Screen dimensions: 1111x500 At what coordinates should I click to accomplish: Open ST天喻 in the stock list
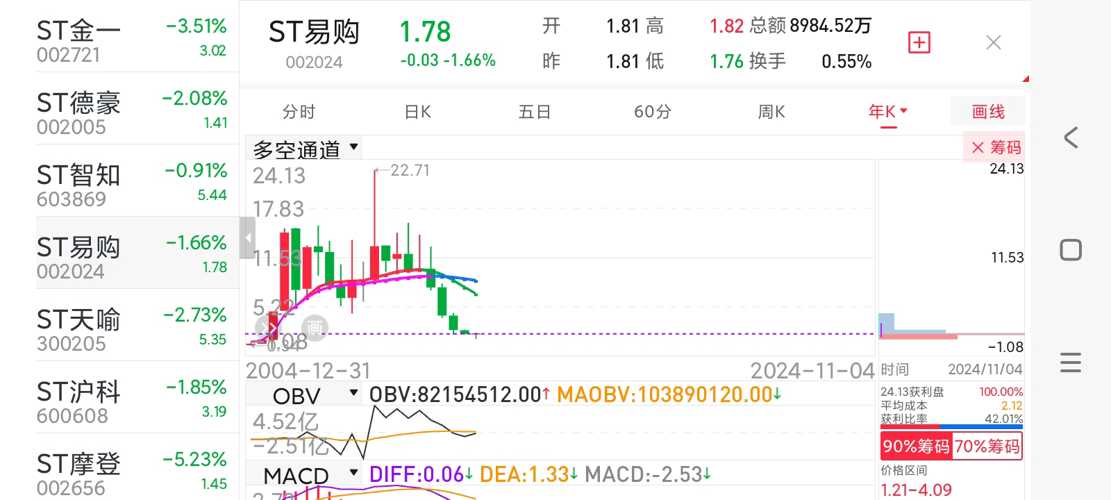point(130,327)
